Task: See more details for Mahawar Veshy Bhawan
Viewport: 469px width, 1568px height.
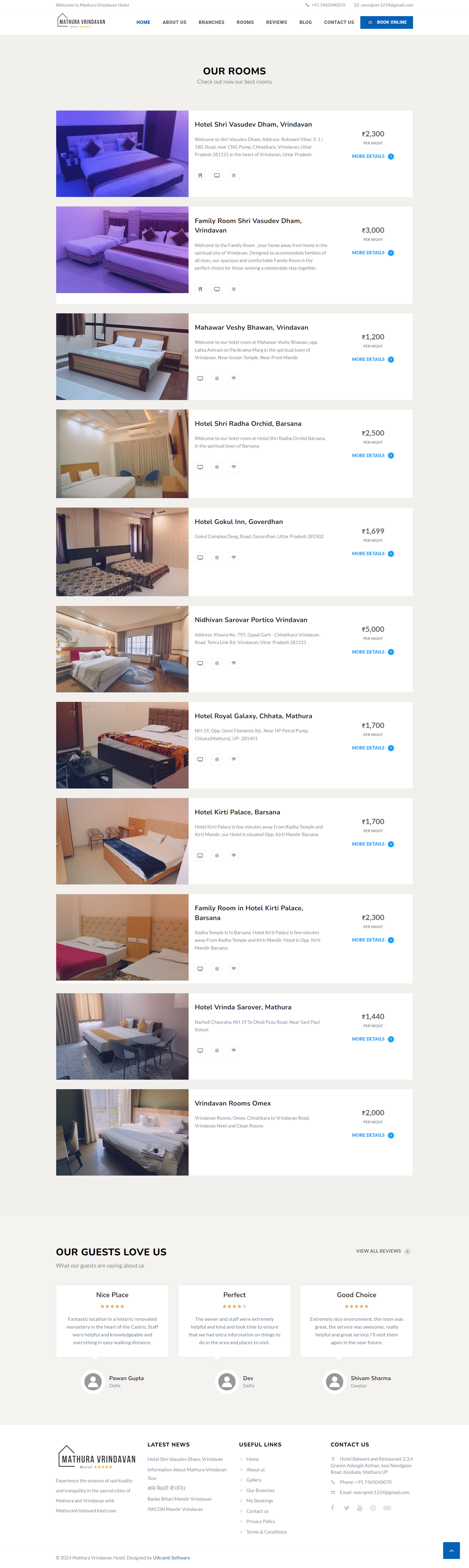Action: click(372, 359)
